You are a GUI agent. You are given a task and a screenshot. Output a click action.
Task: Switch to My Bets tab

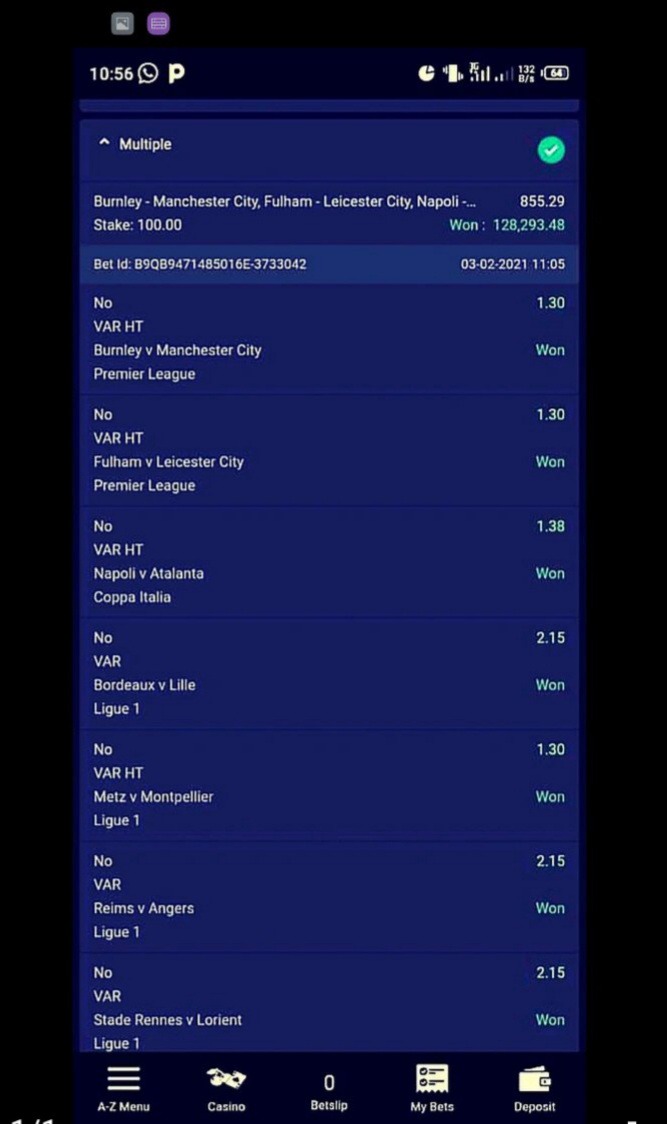click(x=432, y=1088)
